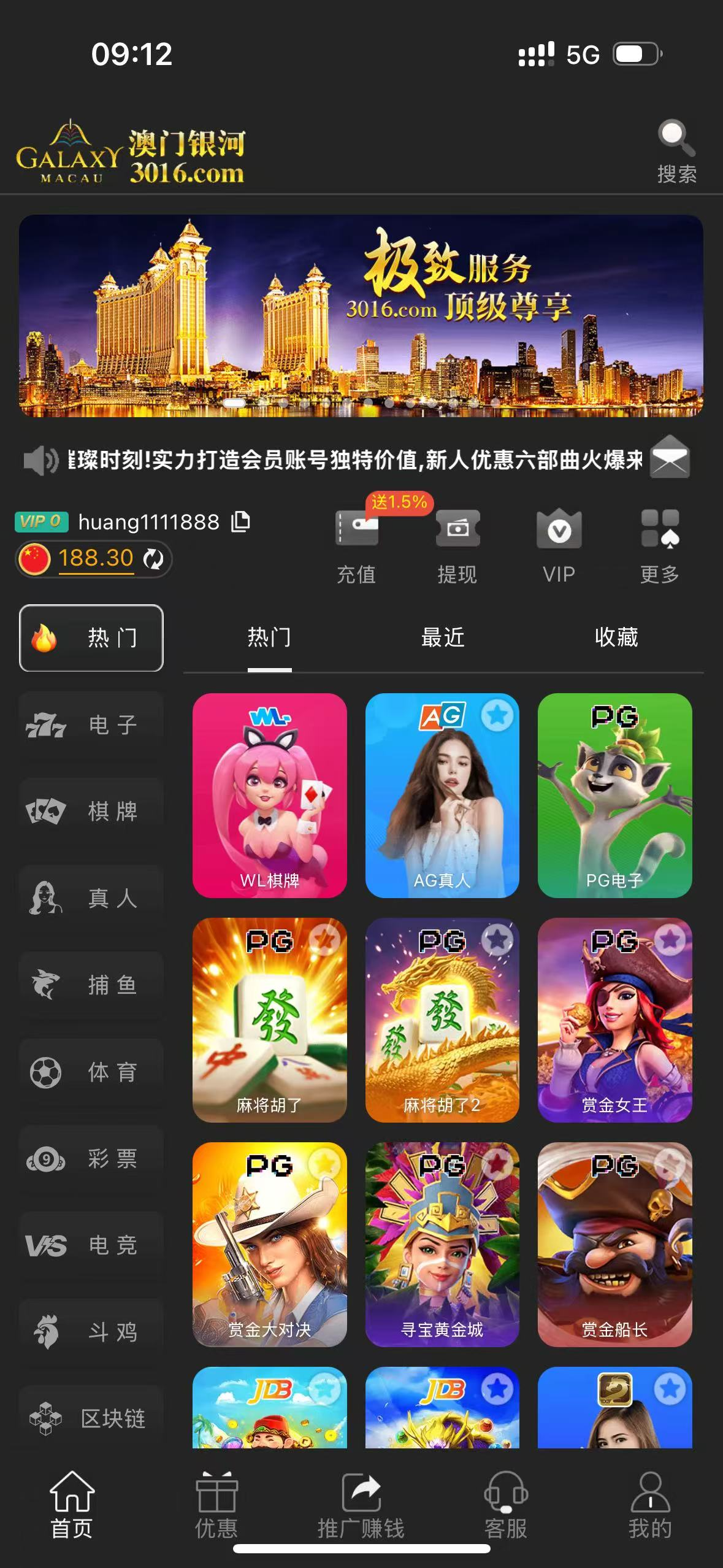This screenshot has width=723, height=1568.
Task: Favorite the AG真人 tile with its star
Action: pos(497,715)
